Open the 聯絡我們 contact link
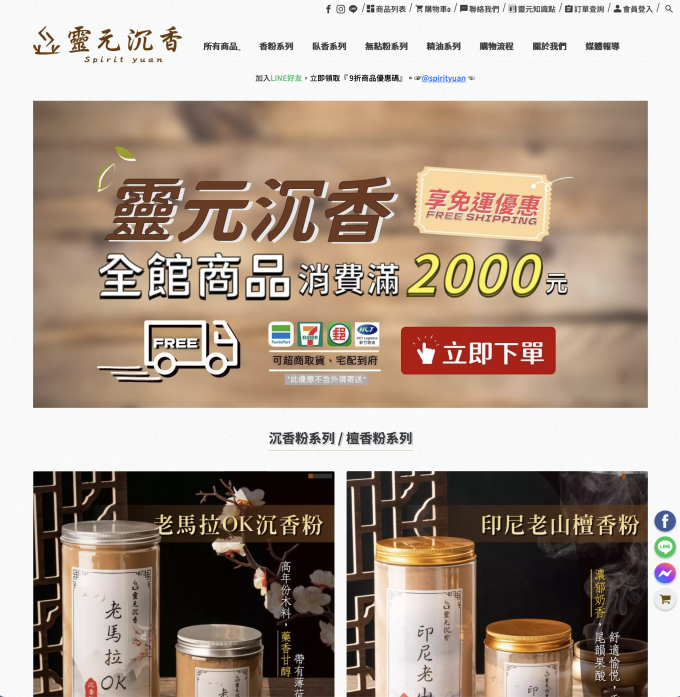Image resolution: width=680 pixels, height=697 pixels. tap(479, 9)
